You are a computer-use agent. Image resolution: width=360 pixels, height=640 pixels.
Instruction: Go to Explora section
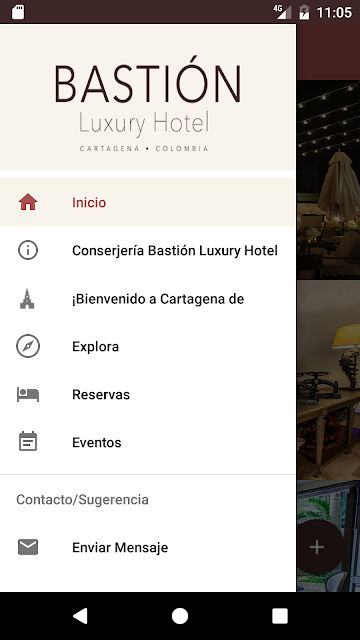[x=148, y=346]
